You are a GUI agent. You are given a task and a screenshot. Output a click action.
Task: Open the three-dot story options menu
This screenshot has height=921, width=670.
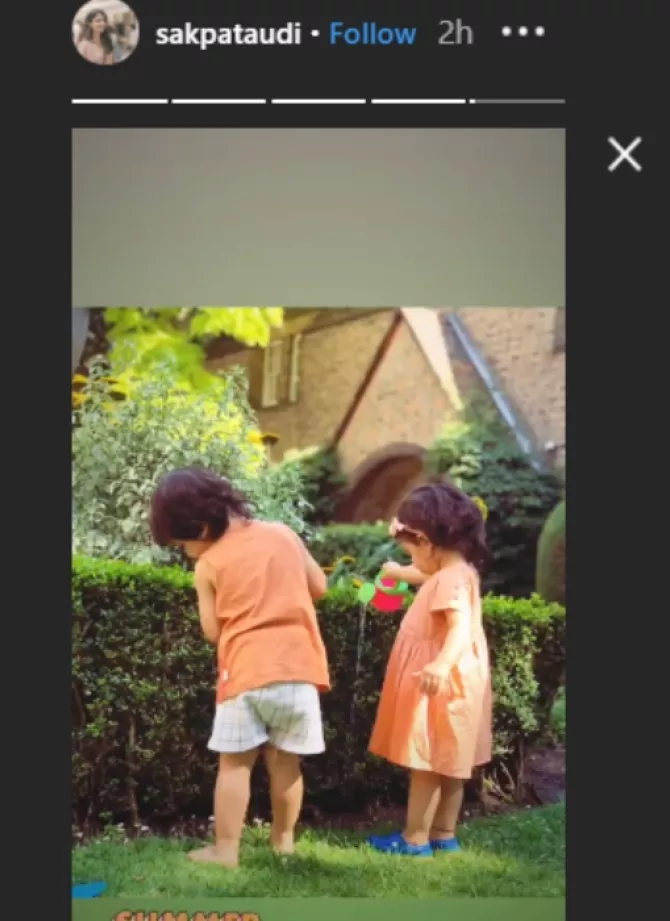coord(523,33)
